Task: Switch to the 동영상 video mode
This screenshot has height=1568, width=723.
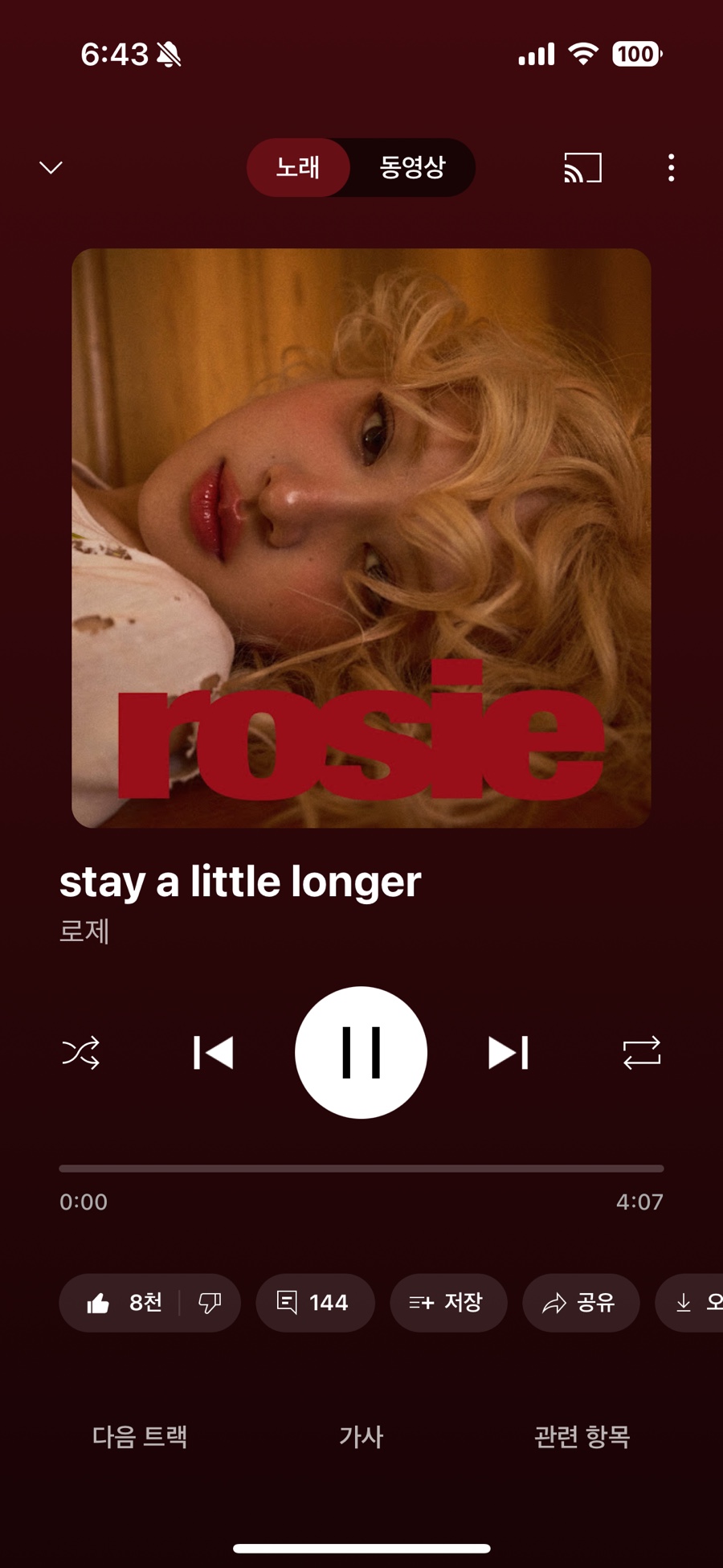Action: (x=412, y=167)
